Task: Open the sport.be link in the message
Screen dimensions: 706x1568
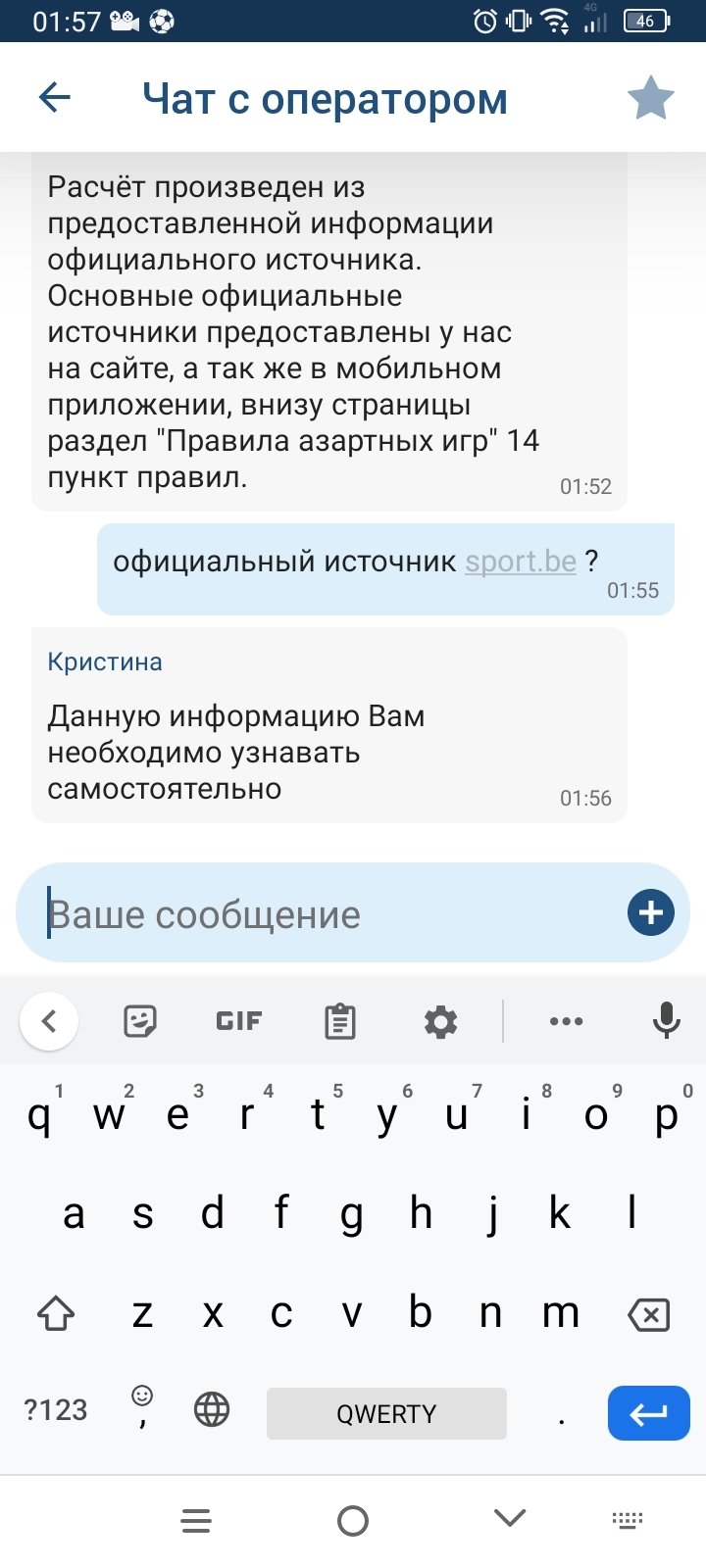Action: [521, 562]
